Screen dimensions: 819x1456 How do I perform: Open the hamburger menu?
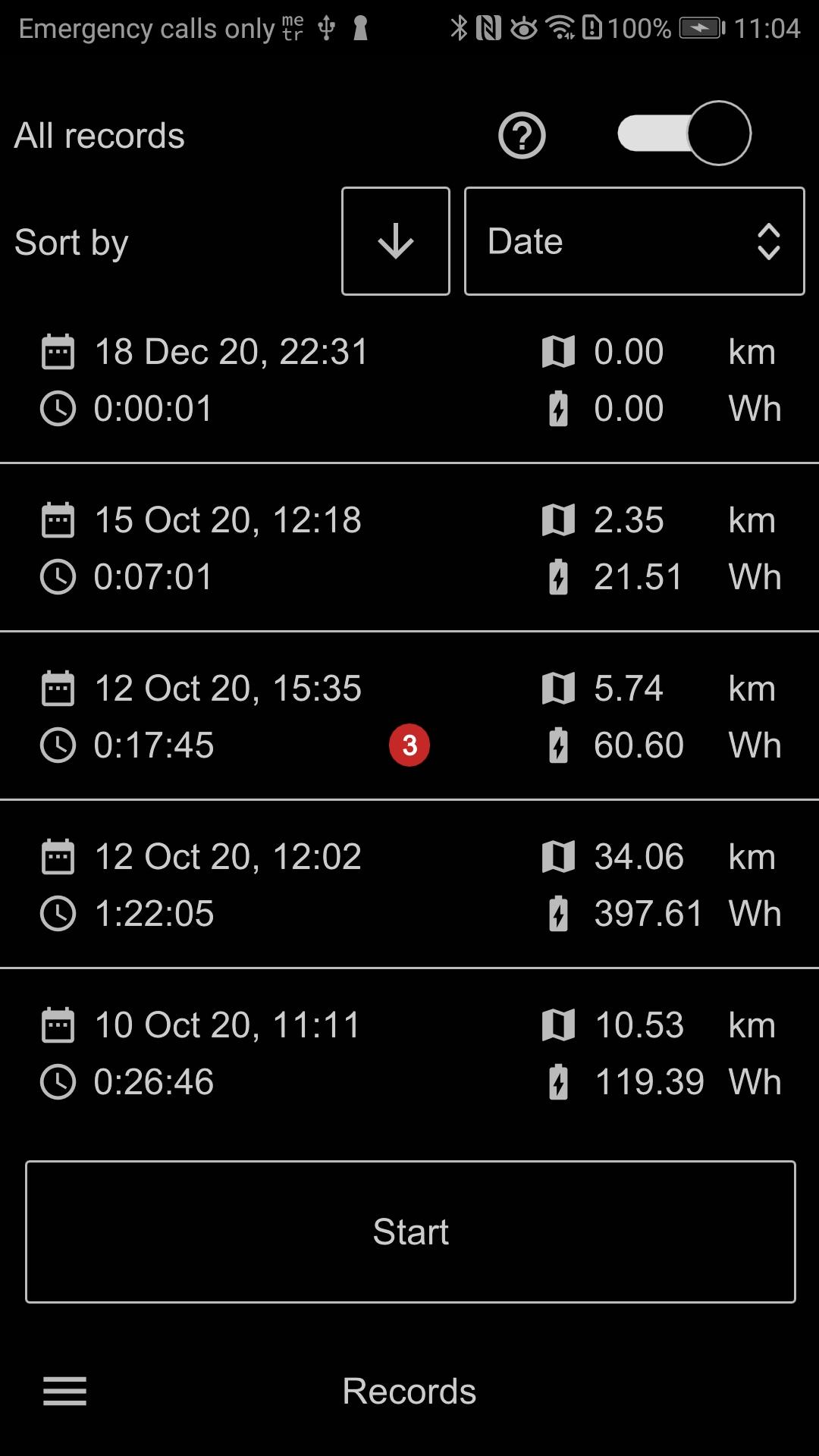click(65, 1391)
